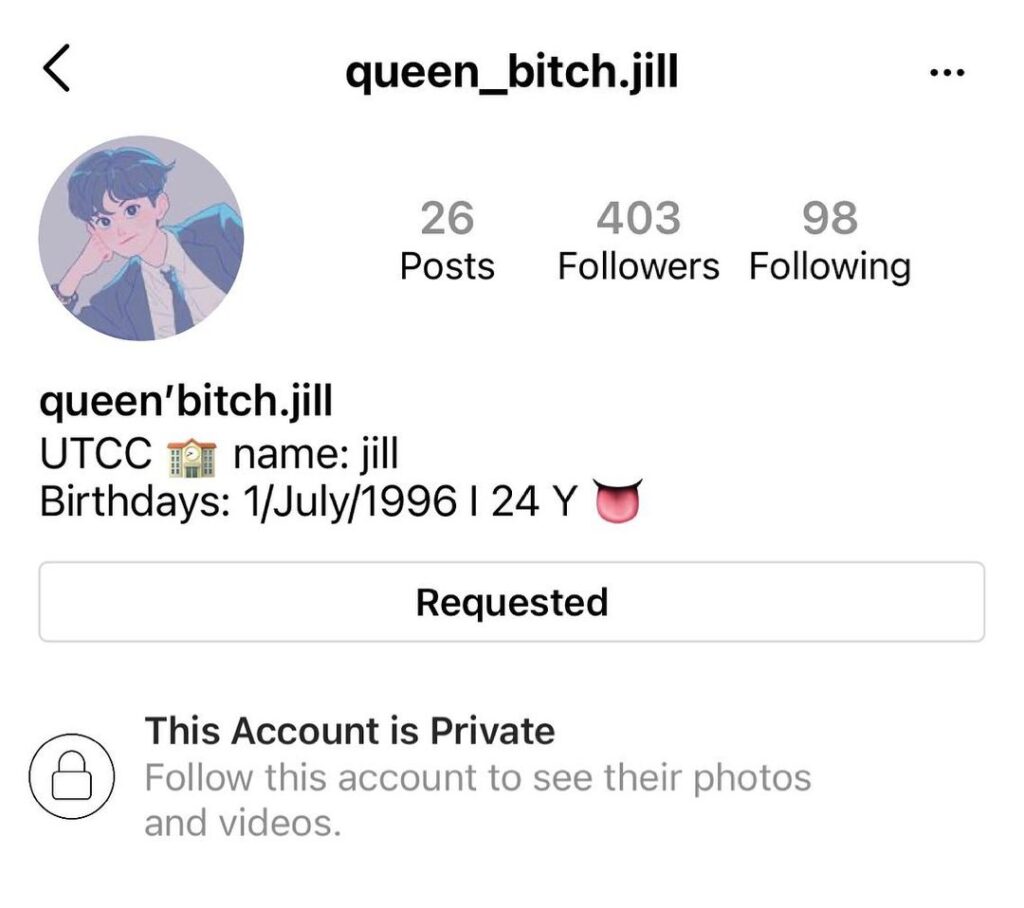Image resolution: width=1024 pixels, height=908 pixels.
Task: Open the three-dot overflow menu
Action: (x=946, y=72)
